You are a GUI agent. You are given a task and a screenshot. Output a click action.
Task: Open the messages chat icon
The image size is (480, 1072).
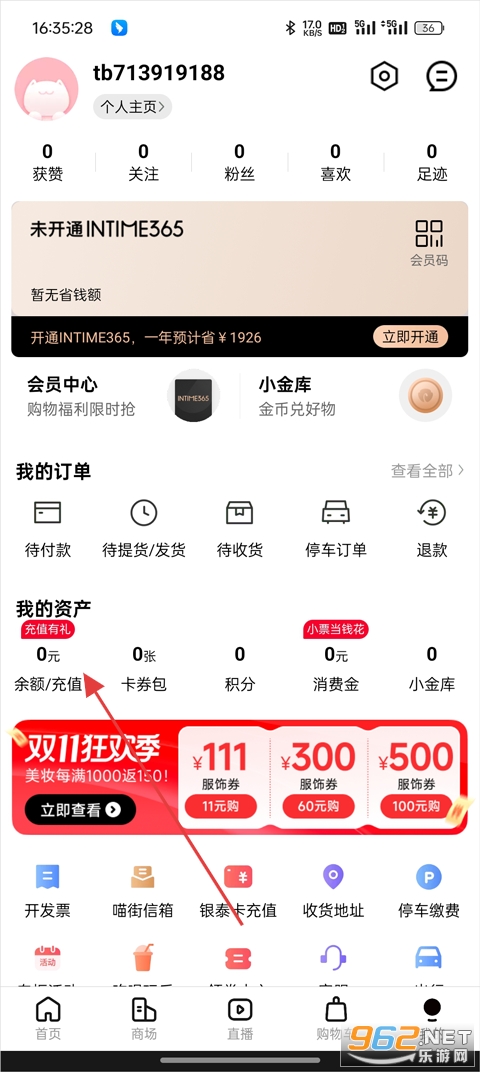442,76
